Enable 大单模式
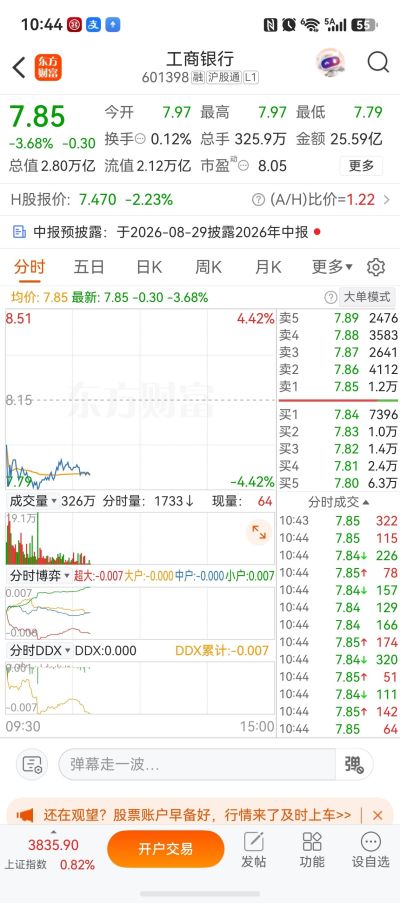 pyautogui.click(x=367, y=297)
